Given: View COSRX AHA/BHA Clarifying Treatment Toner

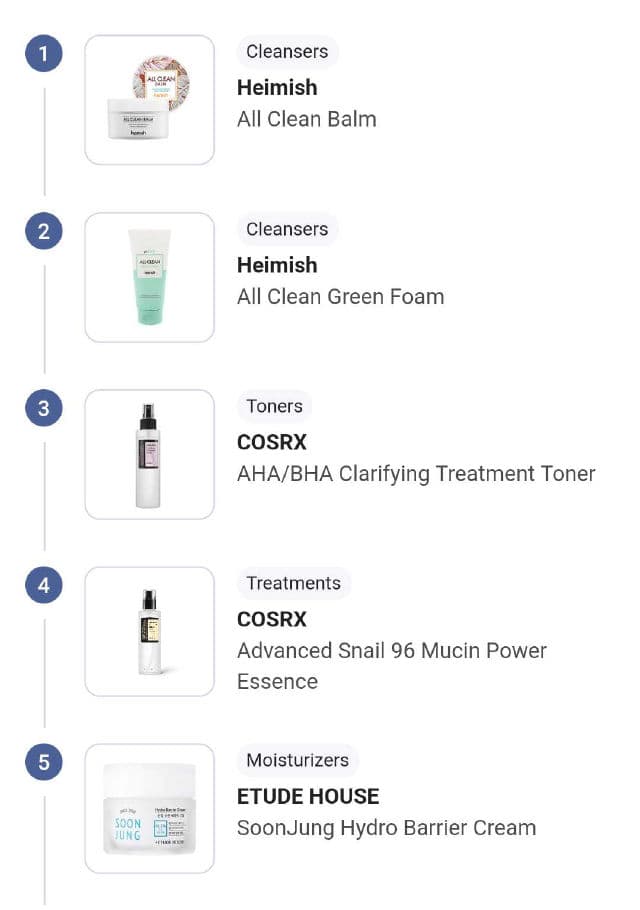Looking at the screenshot, I should click(415, 473).
